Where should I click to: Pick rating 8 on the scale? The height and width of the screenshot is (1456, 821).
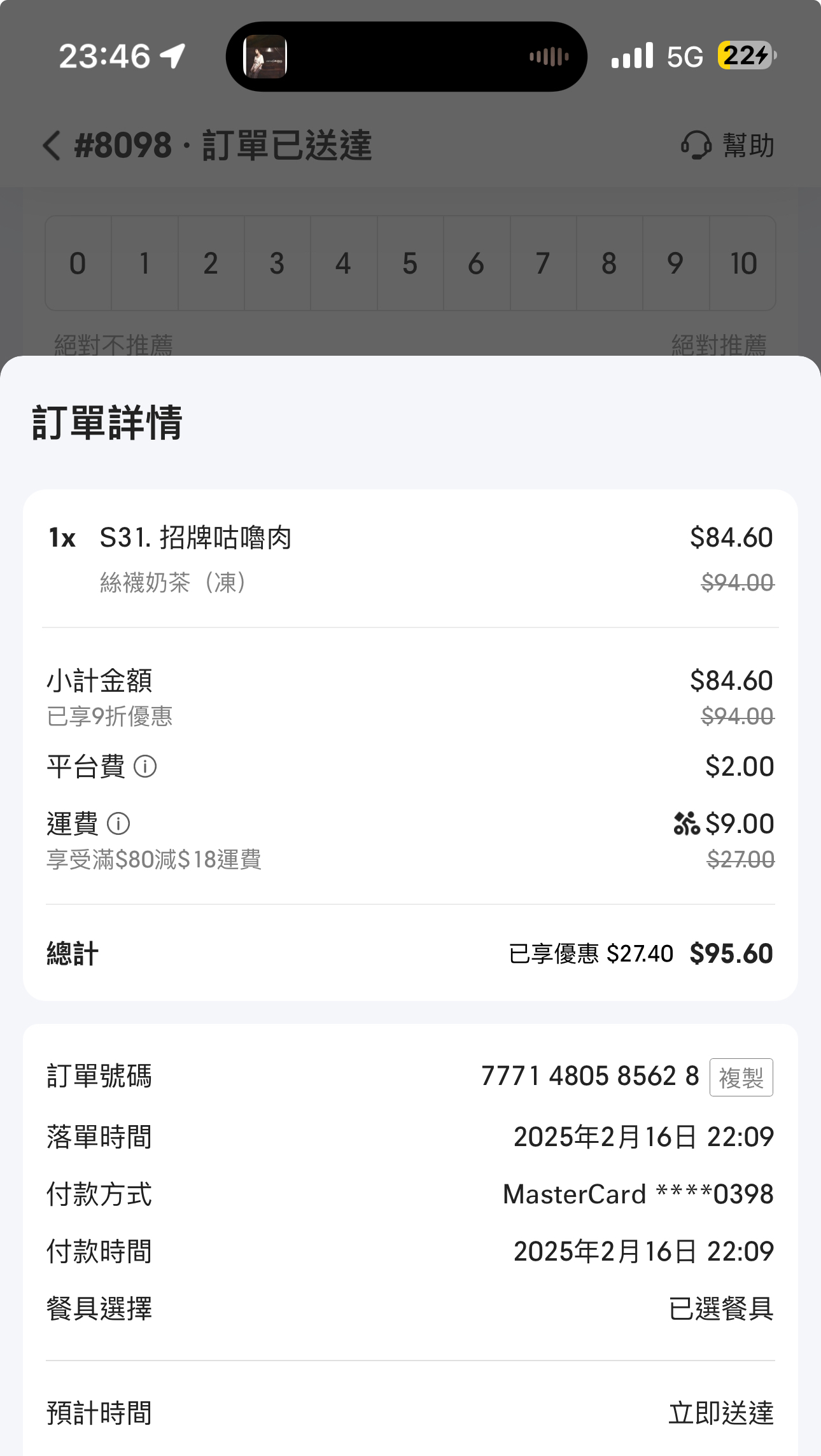610,263
